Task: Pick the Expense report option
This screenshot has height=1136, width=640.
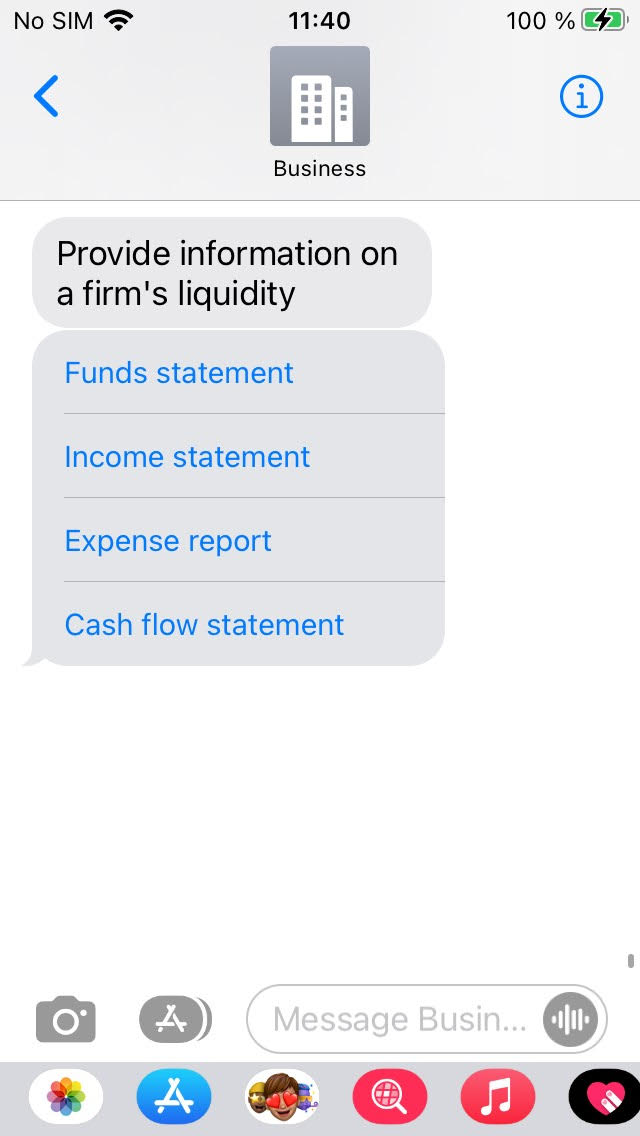Action: (x=168, y=541)
